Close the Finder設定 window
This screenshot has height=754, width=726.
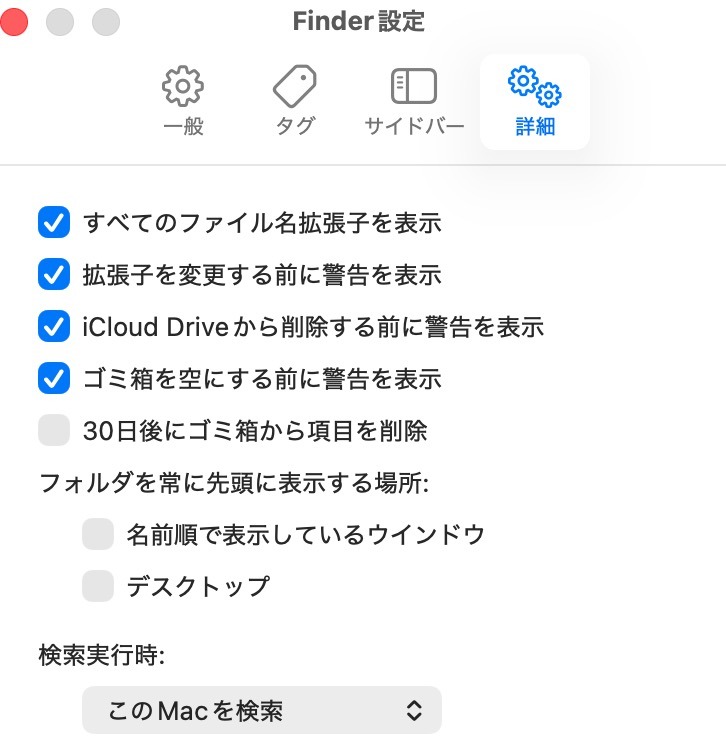coord(15,20)
